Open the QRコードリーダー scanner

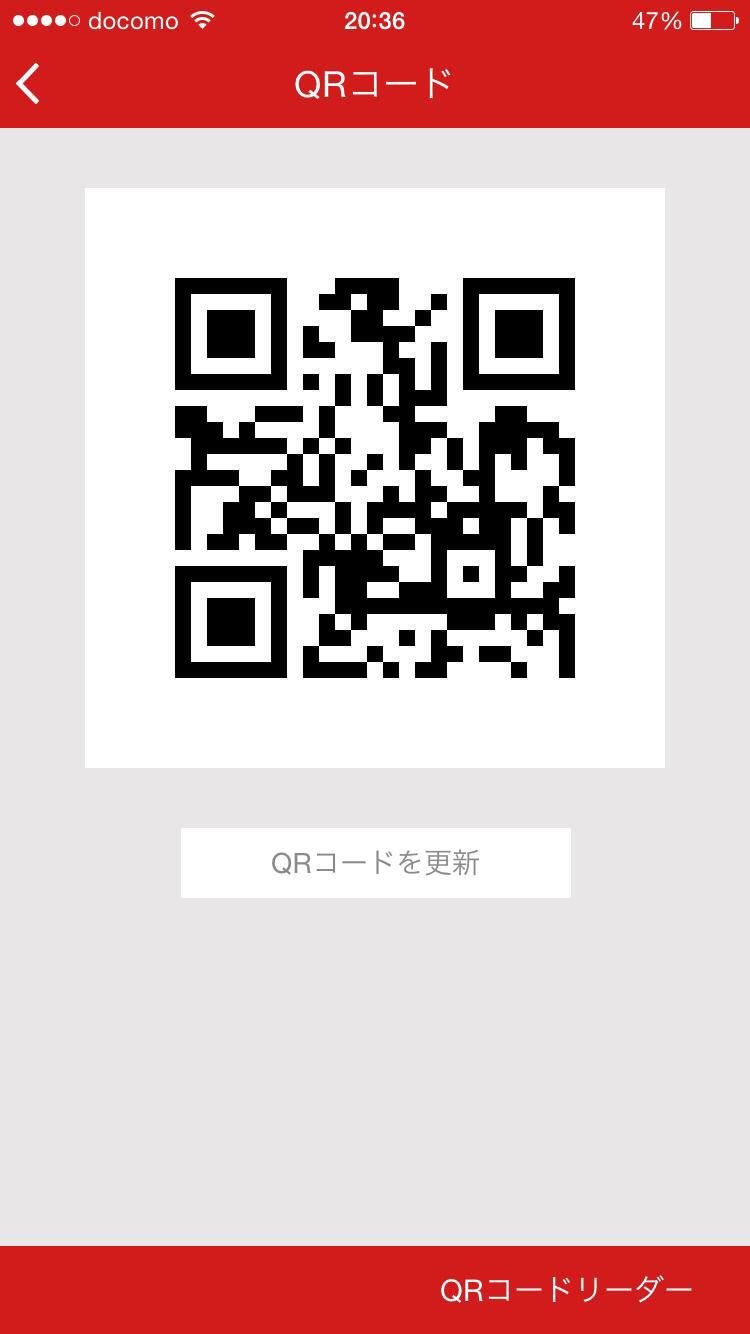coord(565,1290)
